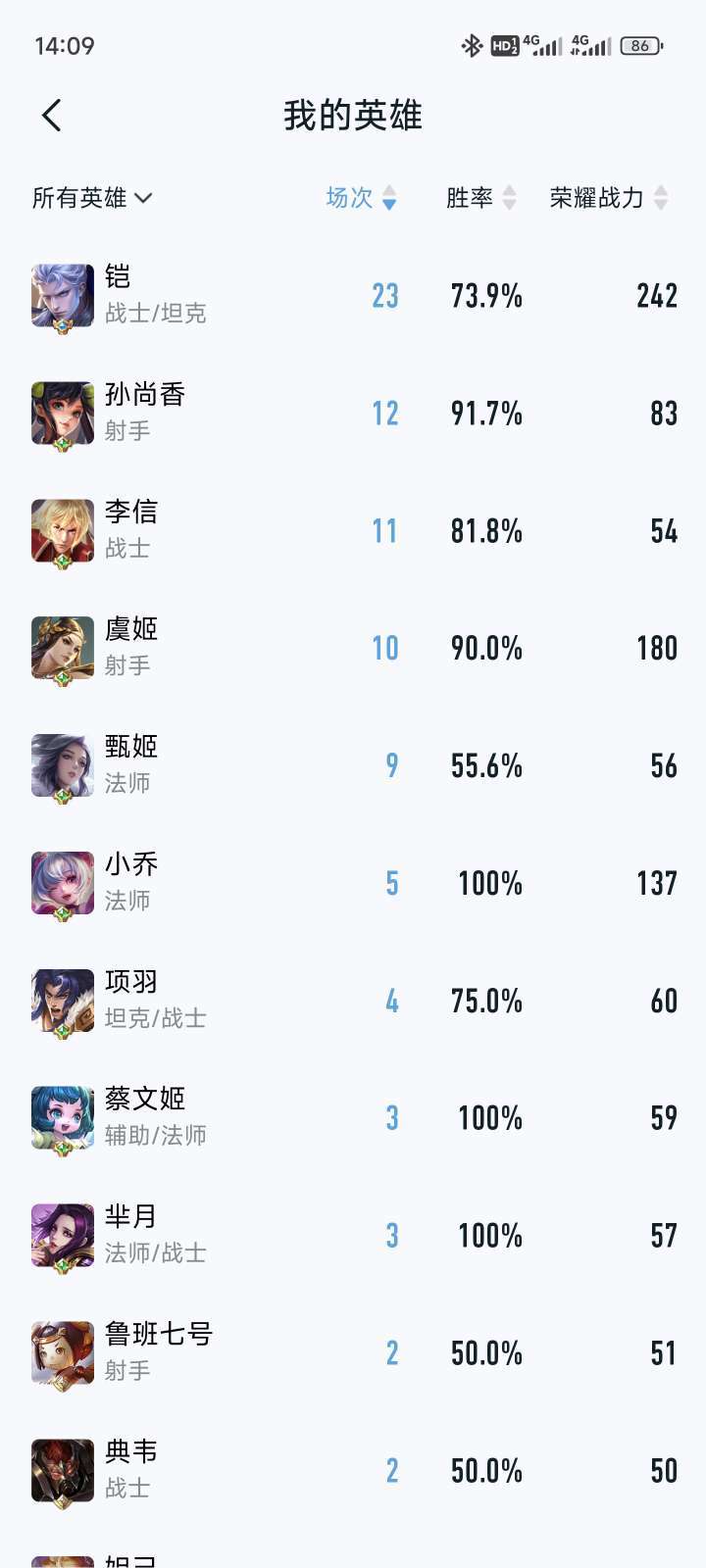Sort the list by 胜率
Image resolution: width=706 pixels, height=1568 pixels.
click(x=480, y=198)
